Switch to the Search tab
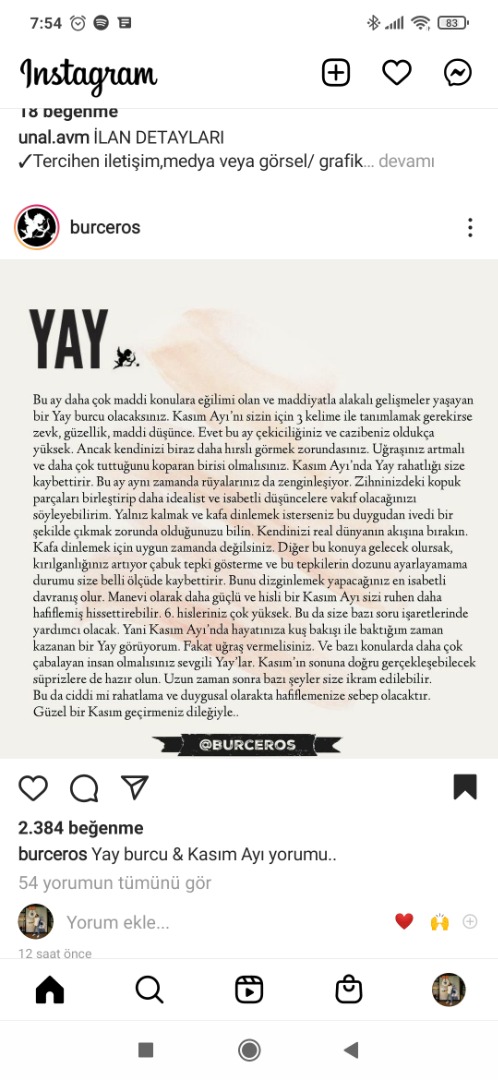498x1080 pixels. pyautogui.click(x=149, y=990)
